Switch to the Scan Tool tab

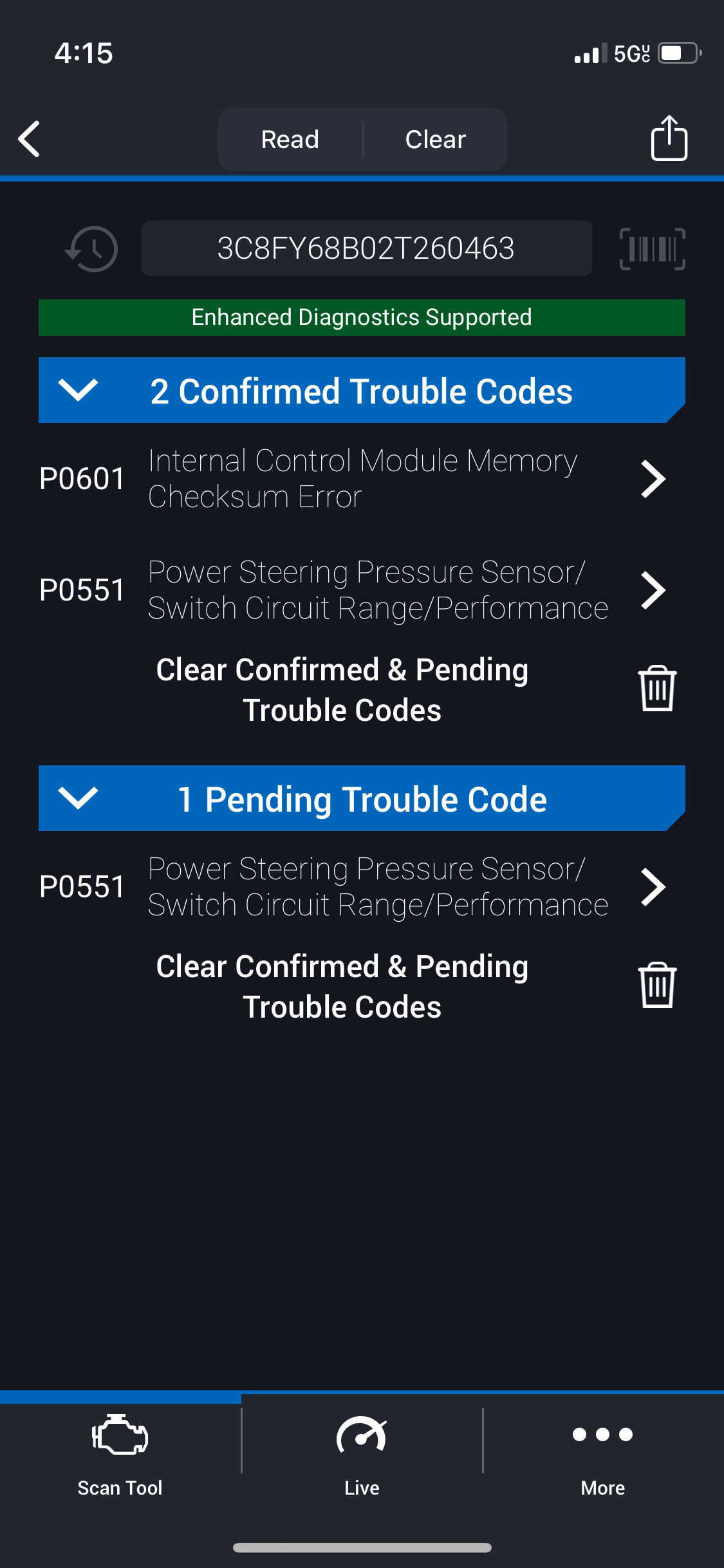pos(120,1456)
